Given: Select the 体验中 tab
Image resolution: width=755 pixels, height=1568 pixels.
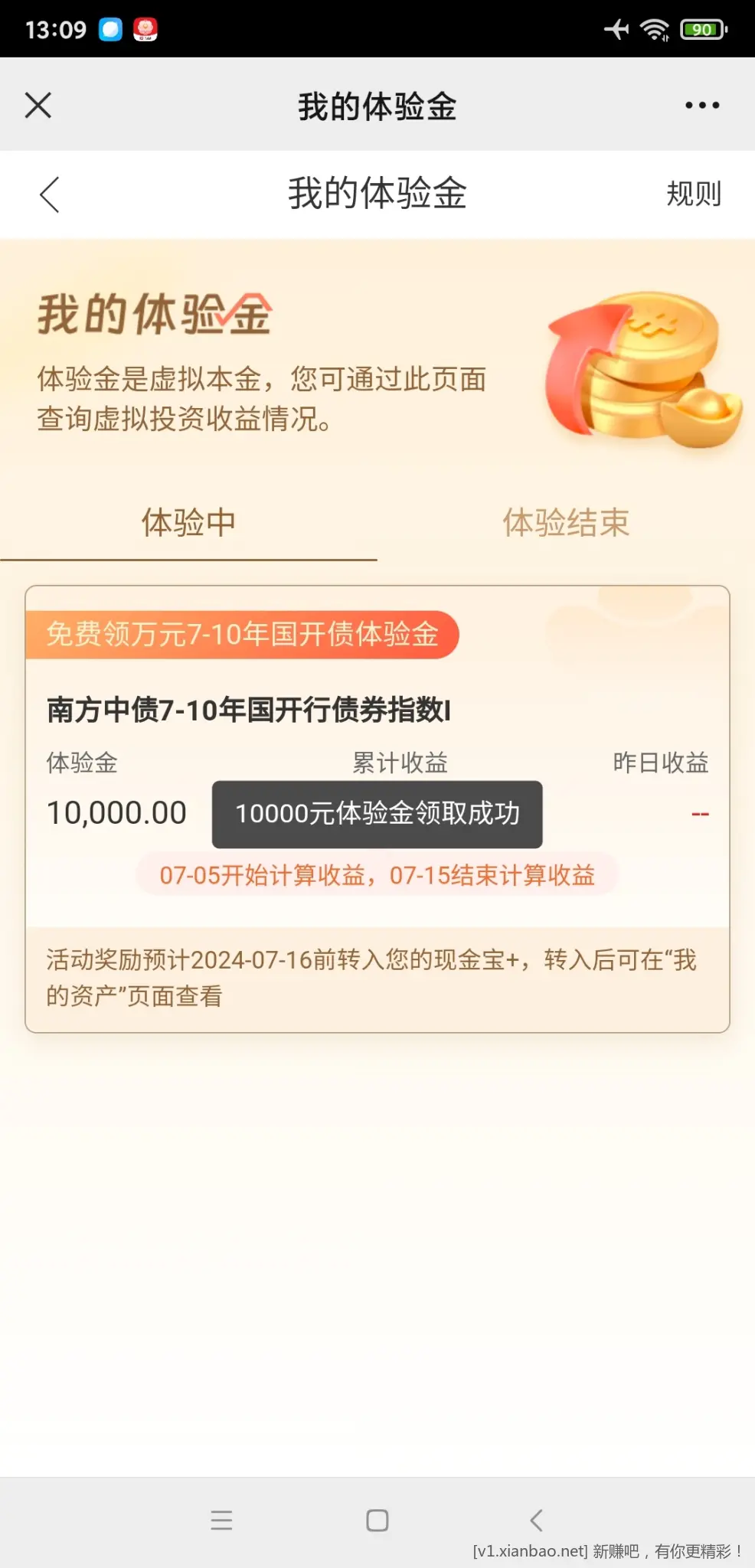Looking at the screenshot, I should (x=188, y=524).
